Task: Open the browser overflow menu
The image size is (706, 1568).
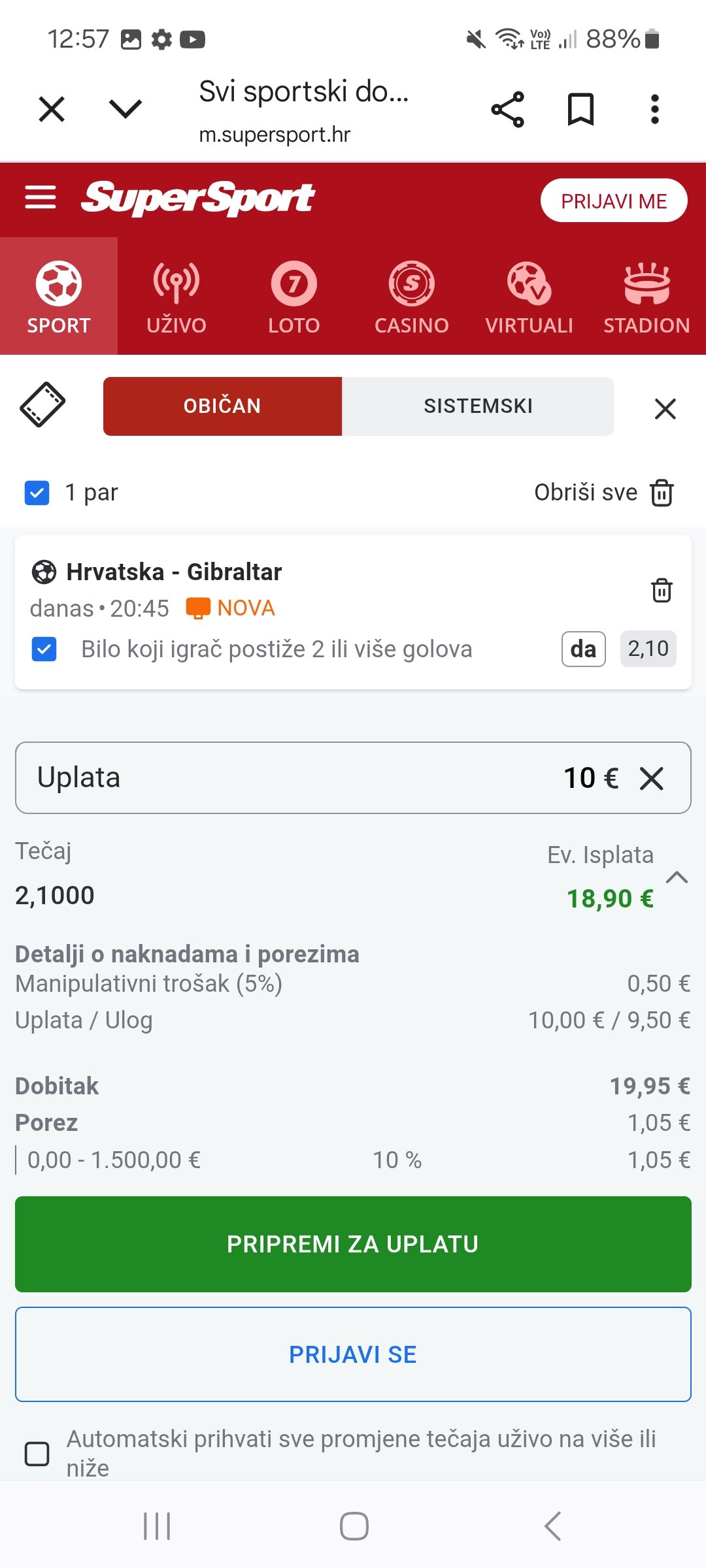Action: click(654, 109)
